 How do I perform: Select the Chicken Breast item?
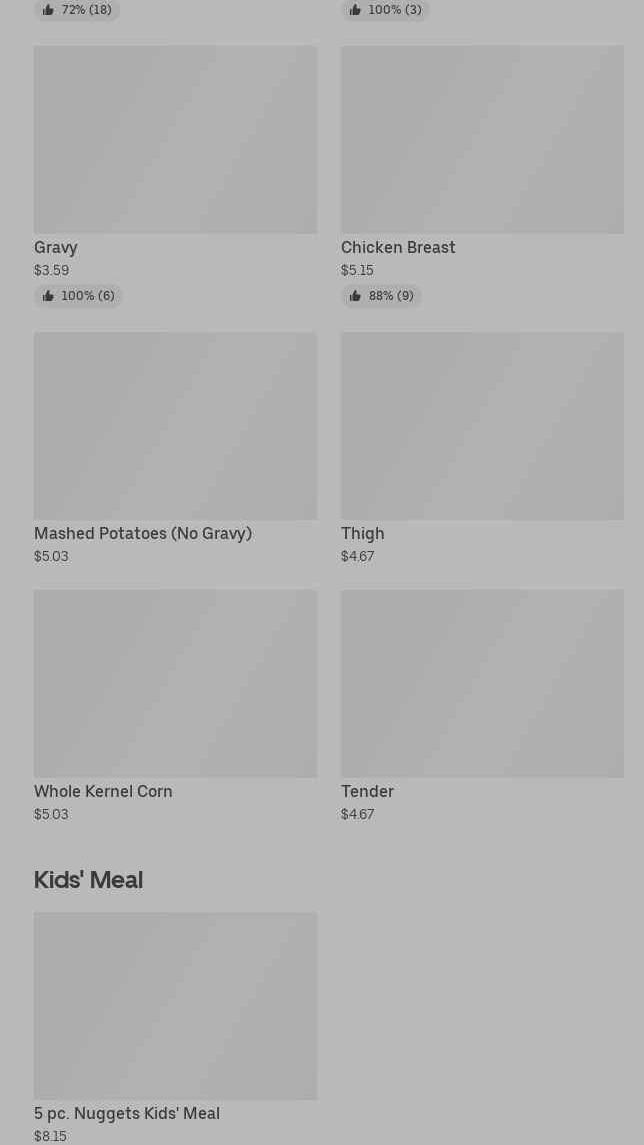(482, 140)
